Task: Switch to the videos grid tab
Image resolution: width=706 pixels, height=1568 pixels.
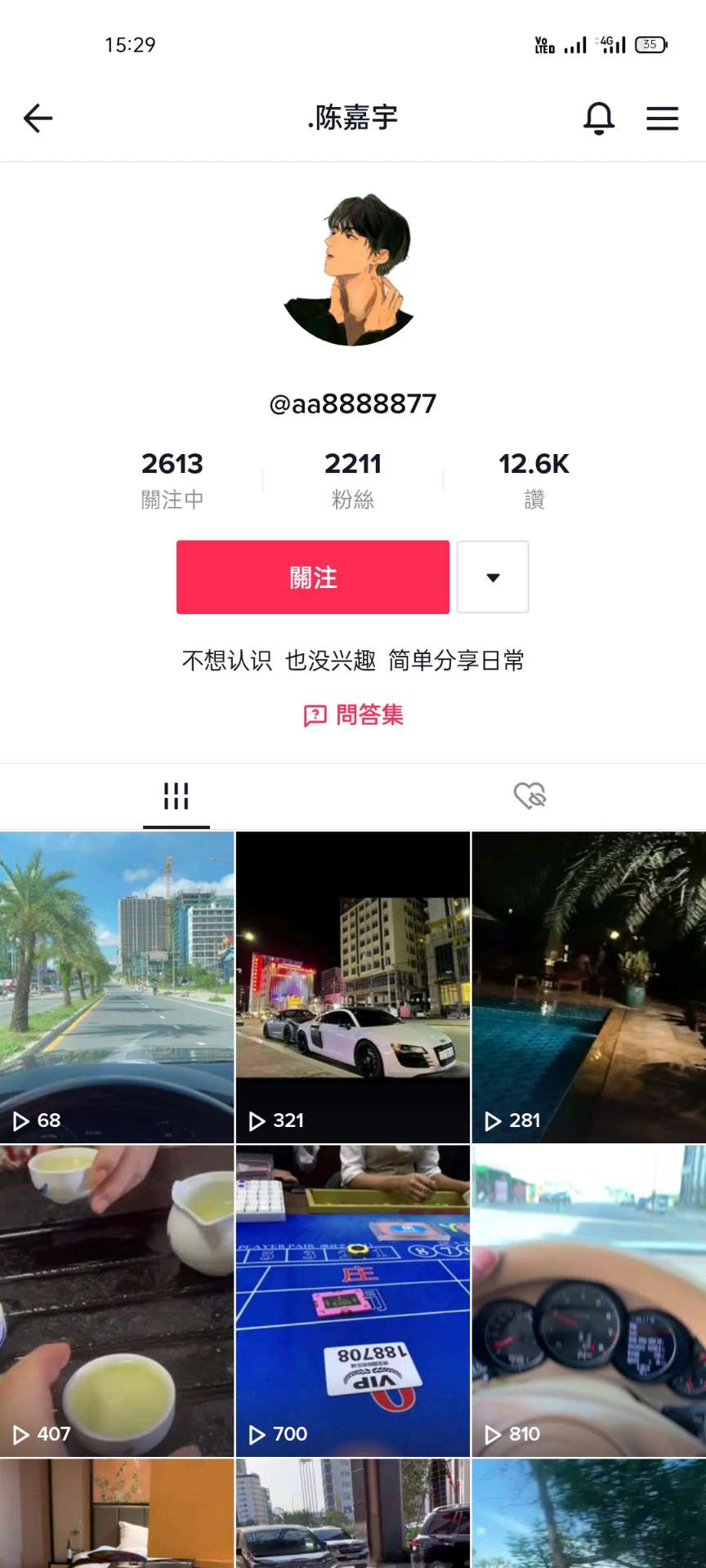Action: tap(176, 796)
